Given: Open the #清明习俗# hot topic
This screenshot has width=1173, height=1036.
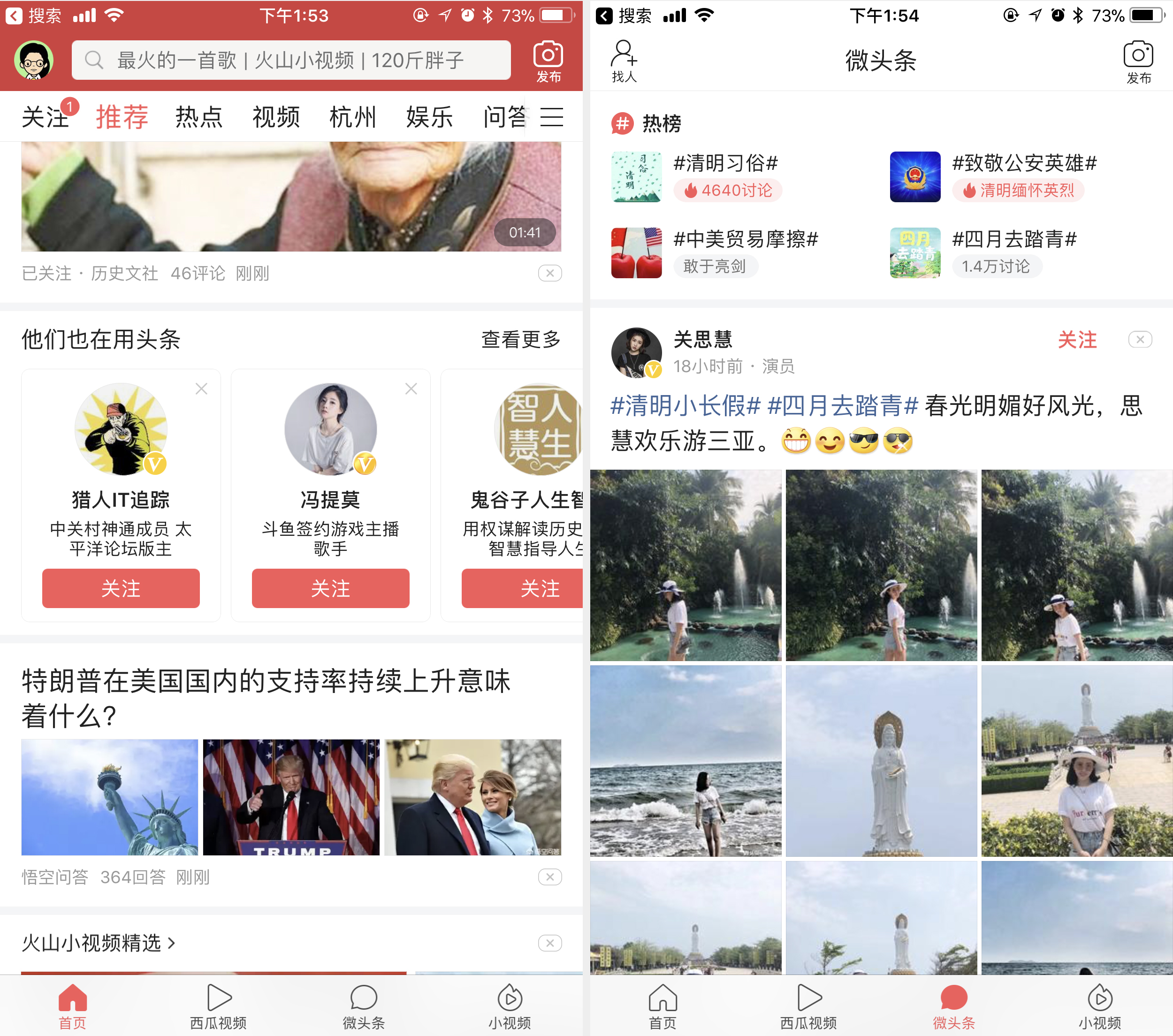Looking at the screenshot, I should (725, 164).
